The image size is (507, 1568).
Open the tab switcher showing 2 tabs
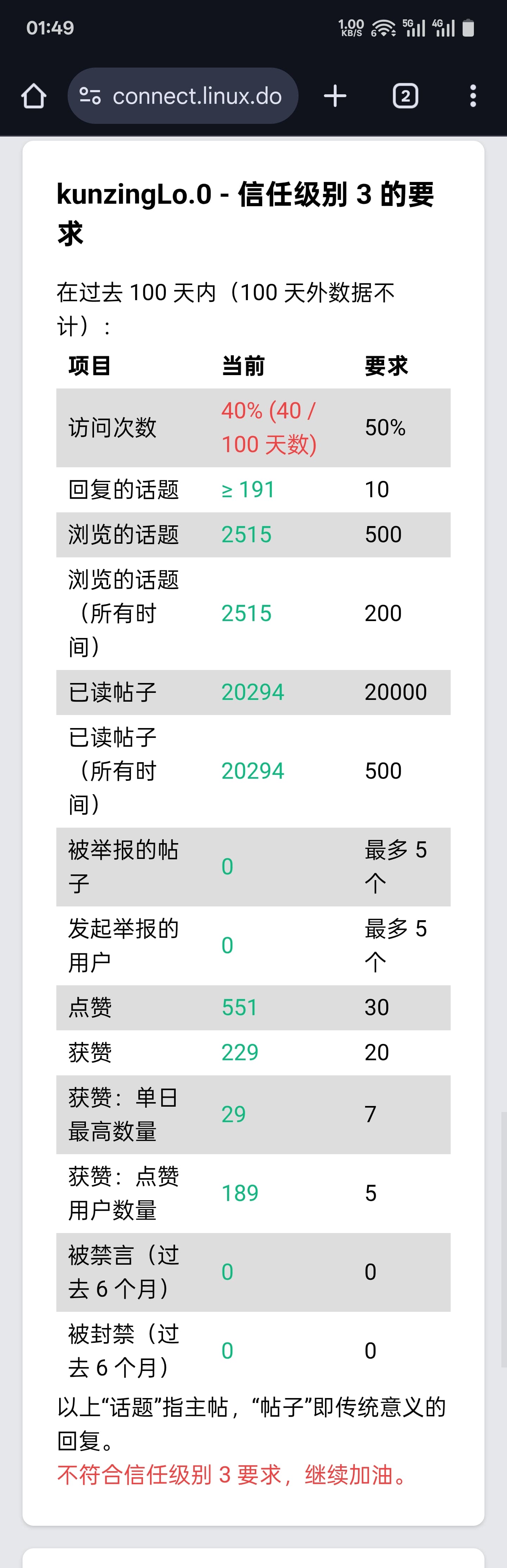(x=405, y=96)
